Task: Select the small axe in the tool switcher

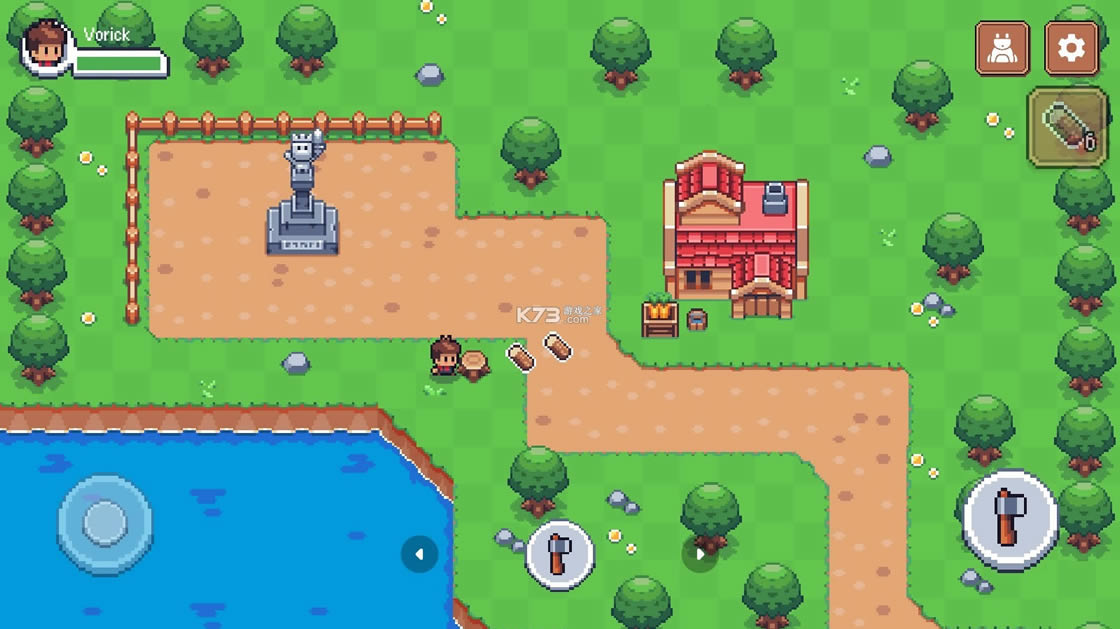Action: [560, 553]
